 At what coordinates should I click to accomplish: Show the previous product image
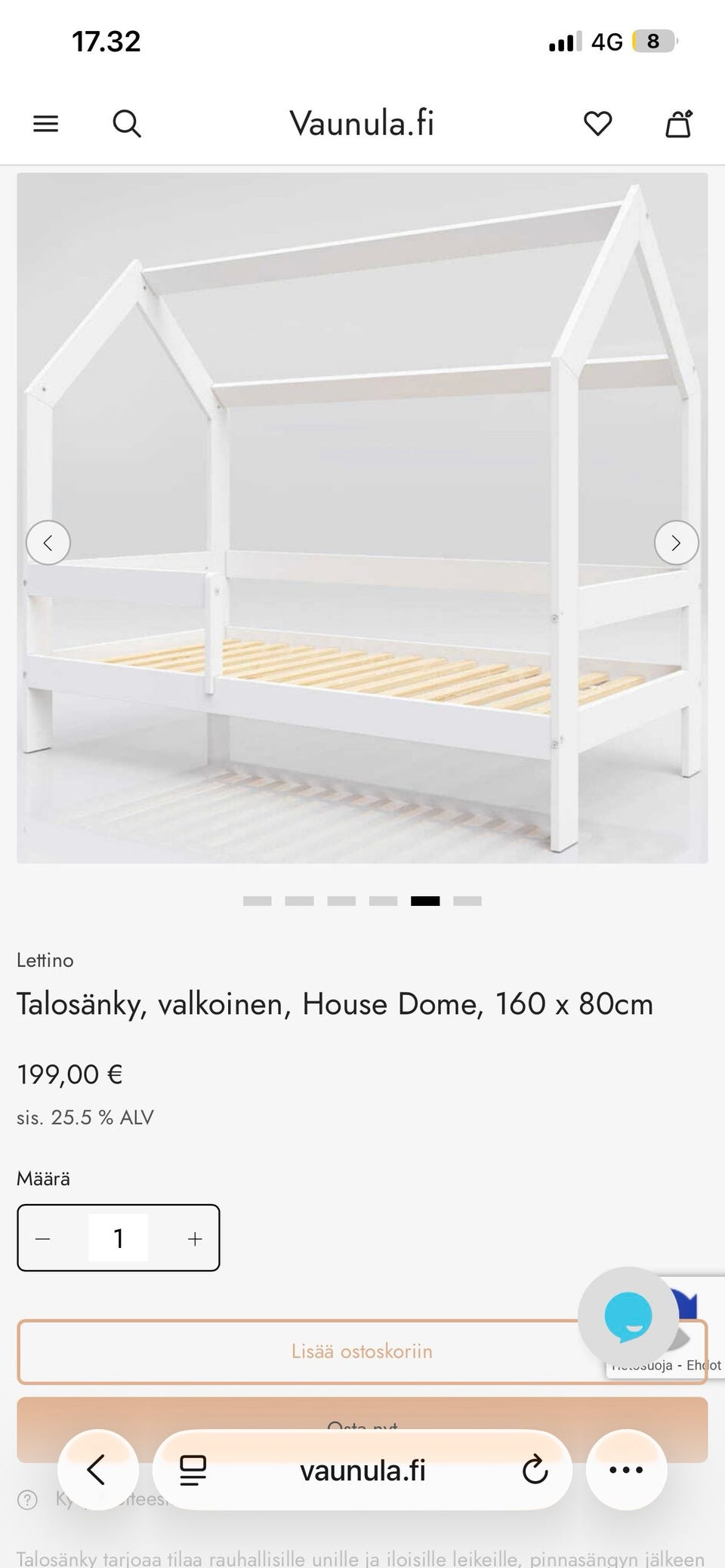tap(48, 543)
